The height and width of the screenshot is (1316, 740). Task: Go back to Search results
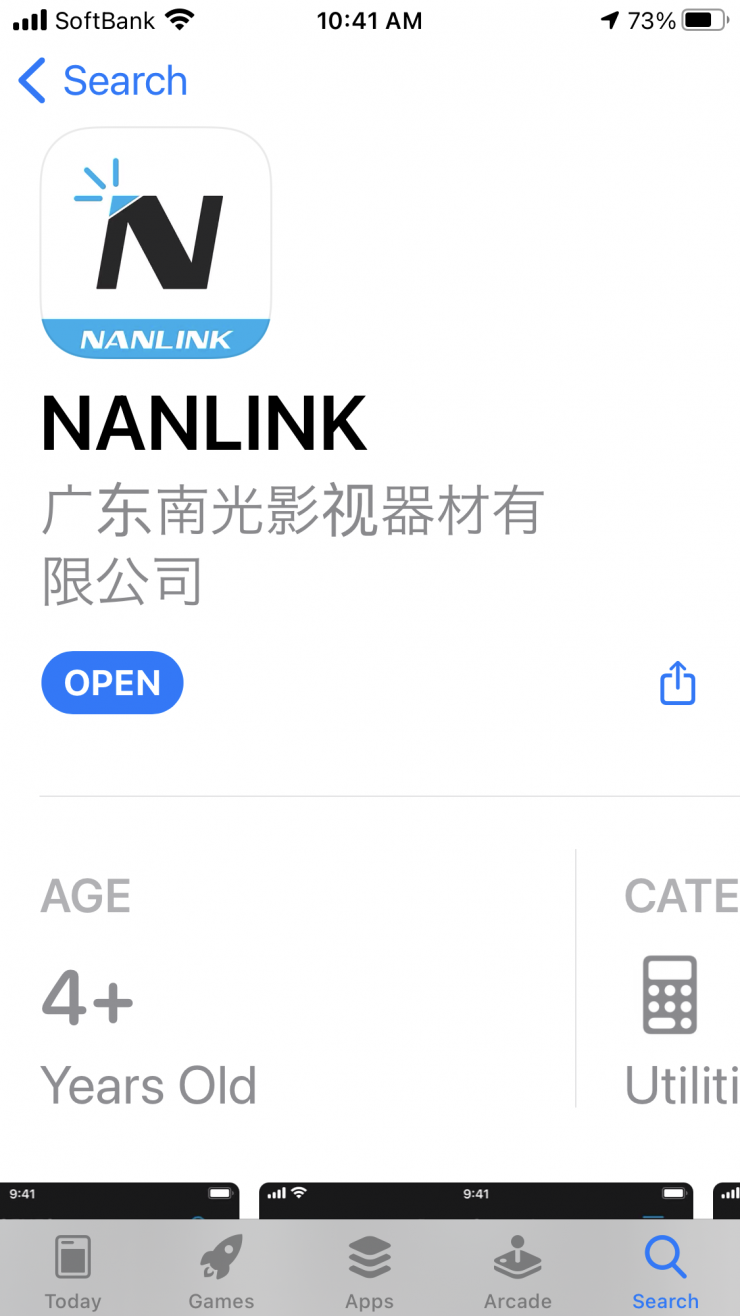(x=103, y=81)
